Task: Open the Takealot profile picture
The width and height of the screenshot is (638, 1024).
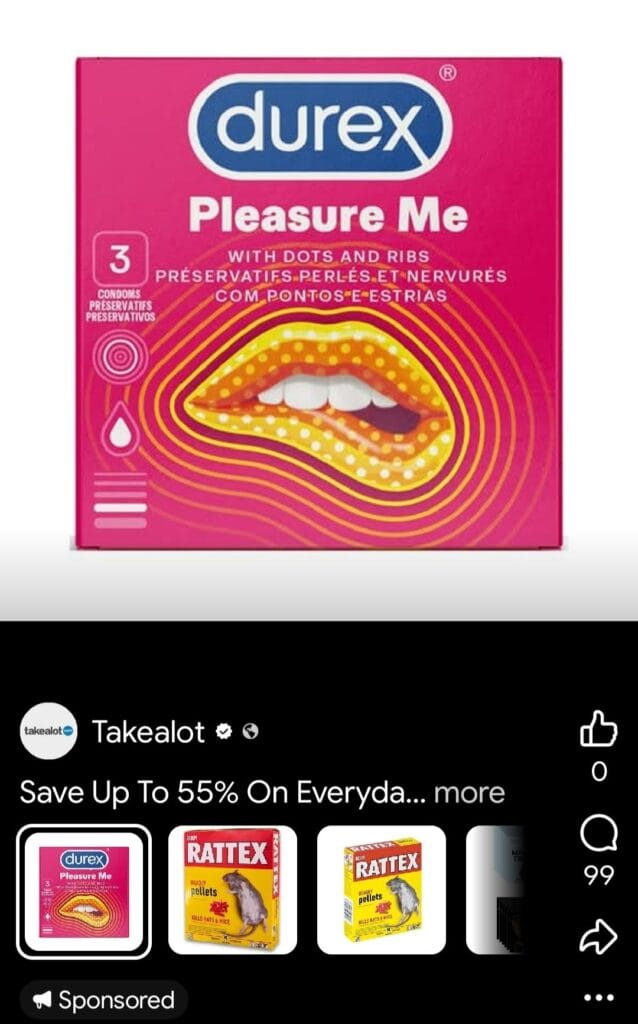Action: tap(48, 731)
